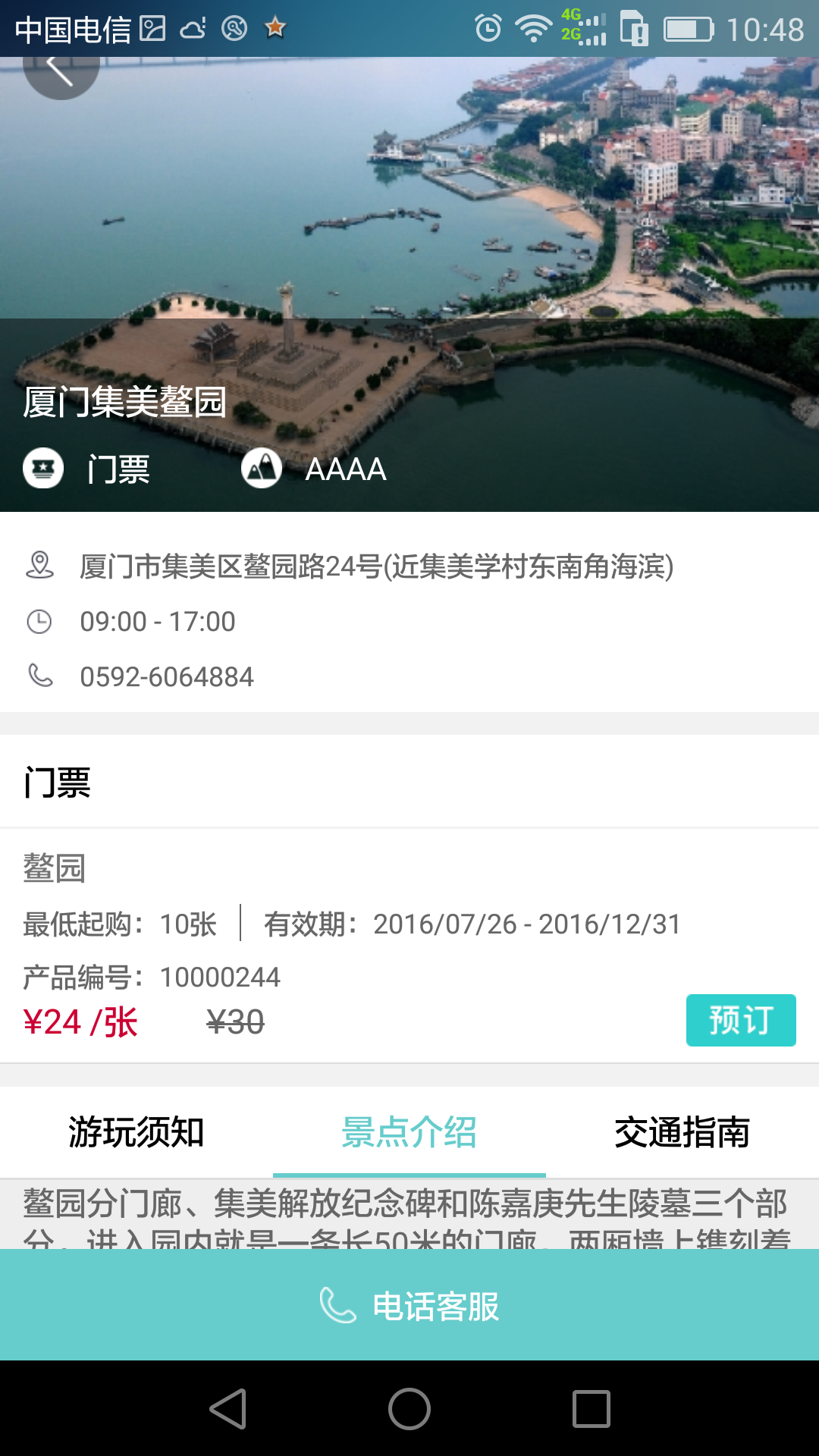Open the 交通指南 tab

(683, 1132)
